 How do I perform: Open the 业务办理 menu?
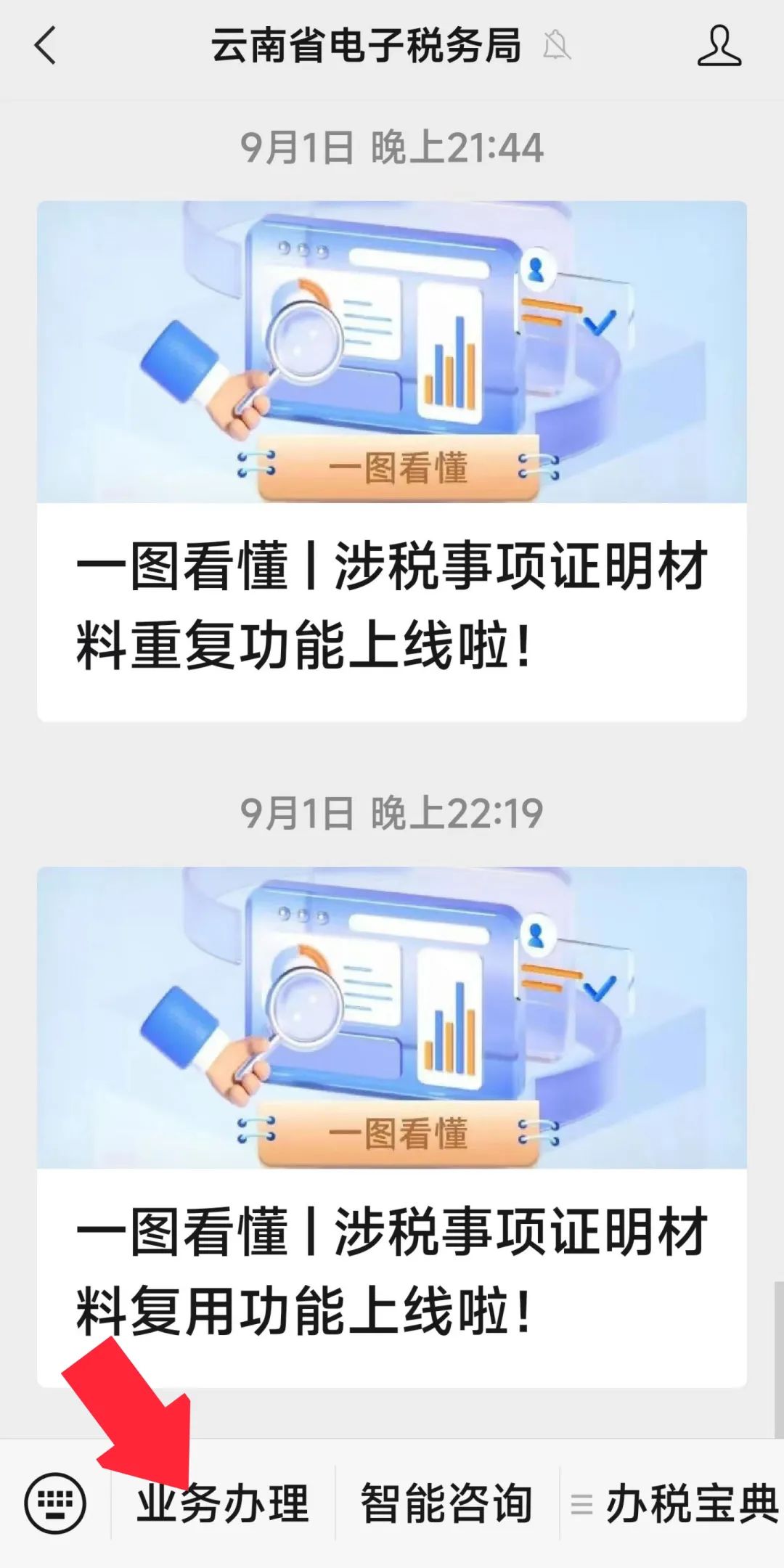click(x=223, y=1503)
